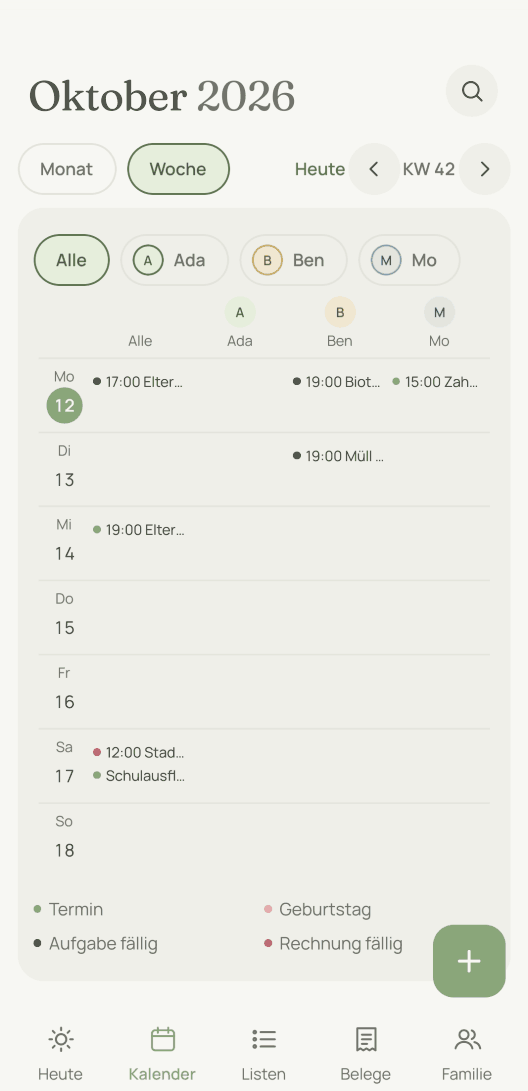528x1091 pixels.
Task: Open the 17:00 Elter… event on Monday
Action: coord(138,381)
